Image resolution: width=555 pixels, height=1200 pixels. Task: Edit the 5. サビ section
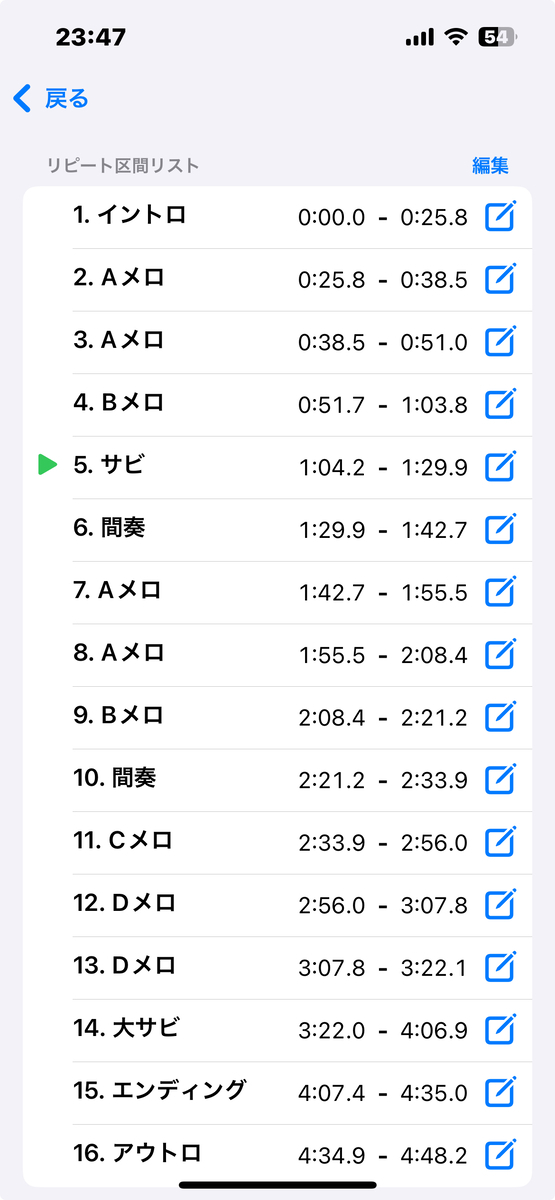(x=501, y=467)
